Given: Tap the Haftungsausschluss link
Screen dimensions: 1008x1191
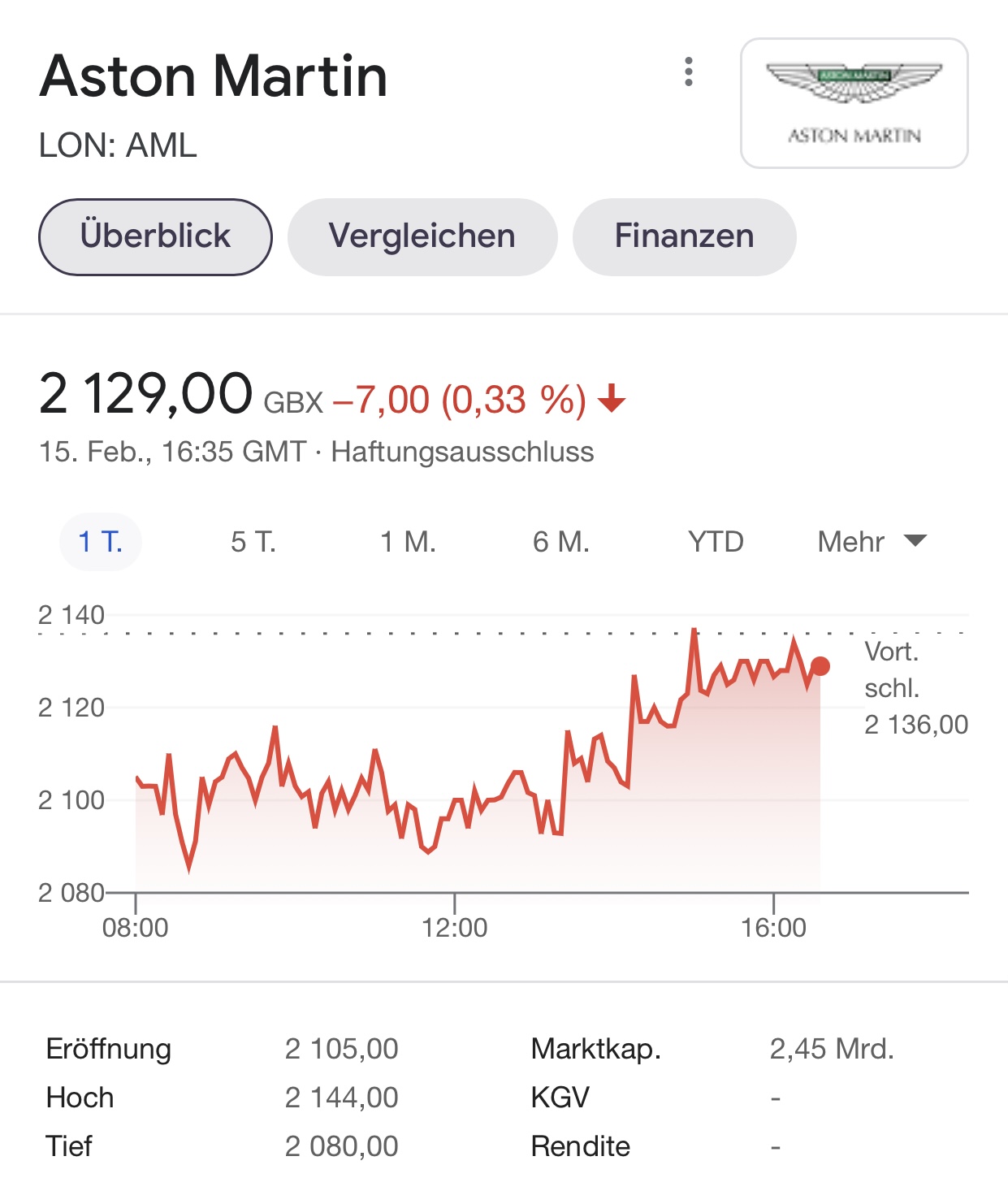Looking at the screenshot, I should click(x=462, y=452).
